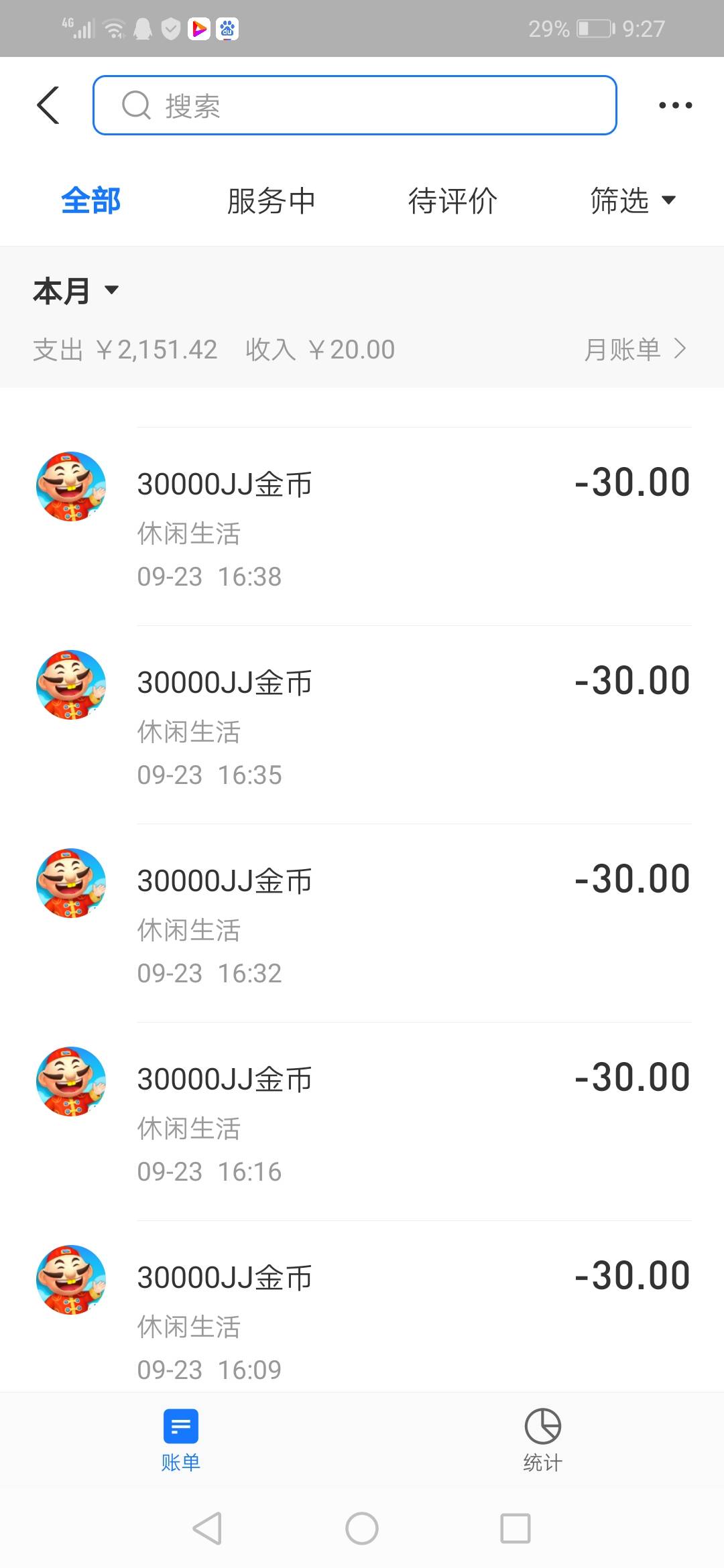Open the 月账单 monthly bill link

[634, 349]
